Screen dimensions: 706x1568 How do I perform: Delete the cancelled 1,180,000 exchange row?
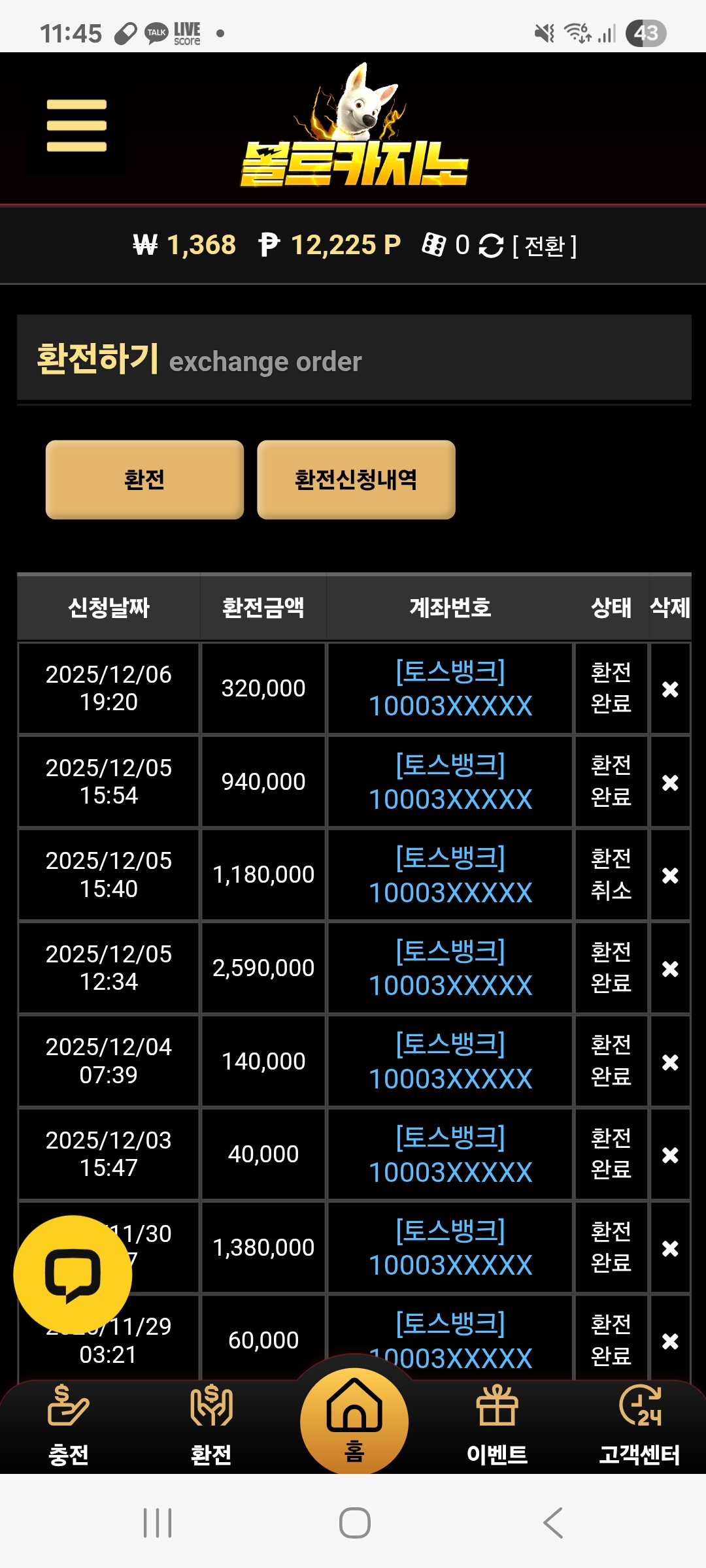click(670, 875)
